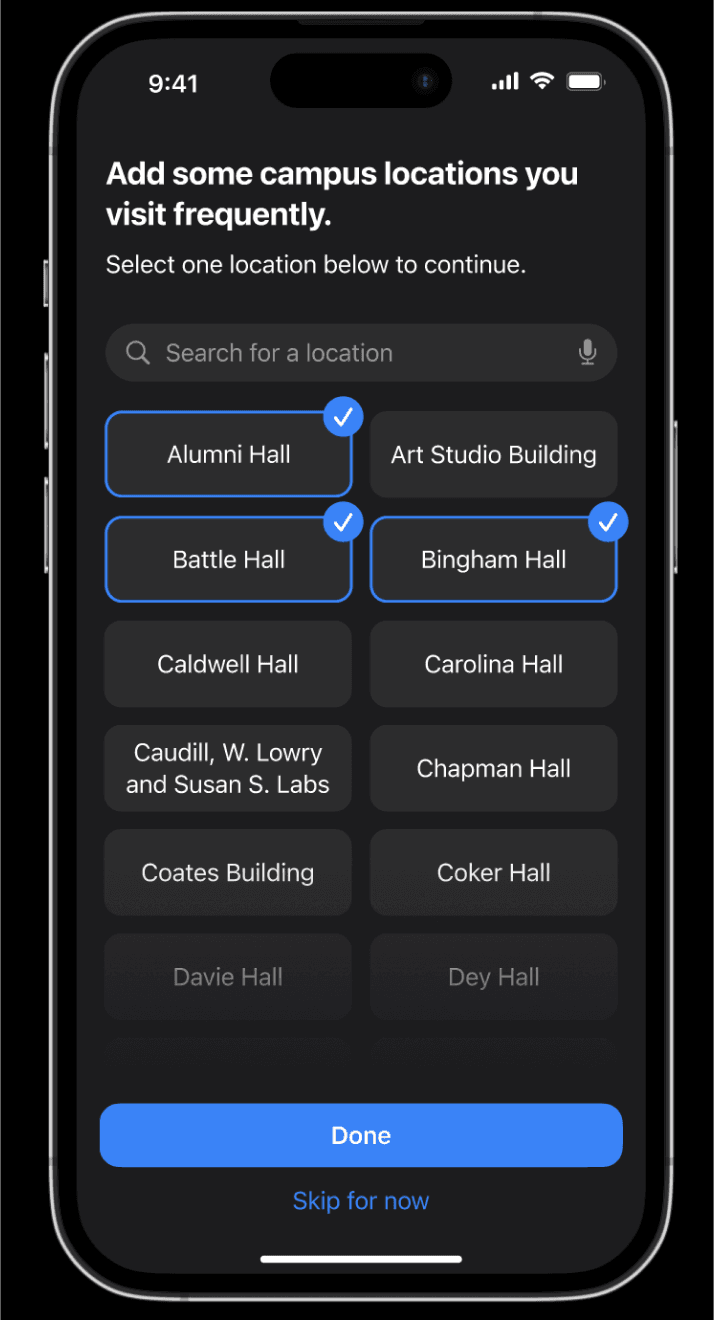Add Coker Hall
This screenshot has width=714, height=1320.
click(494, 872)
